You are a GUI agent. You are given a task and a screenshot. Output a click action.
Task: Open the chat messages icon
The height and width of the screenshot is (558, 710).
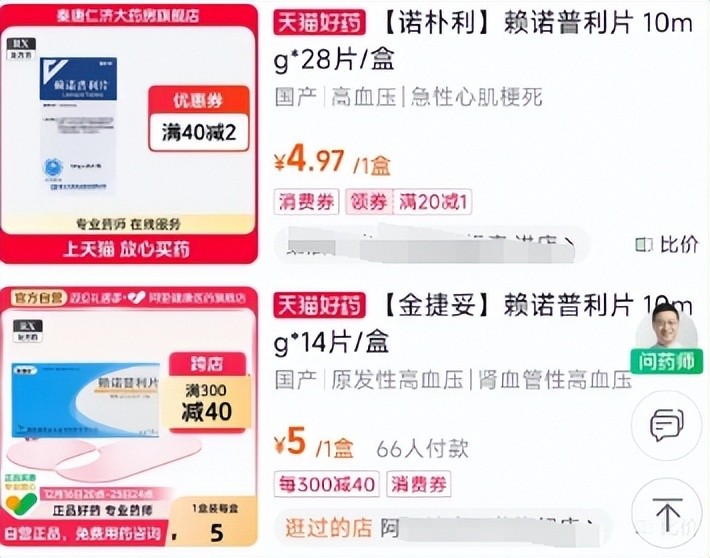tap(666, 425)
